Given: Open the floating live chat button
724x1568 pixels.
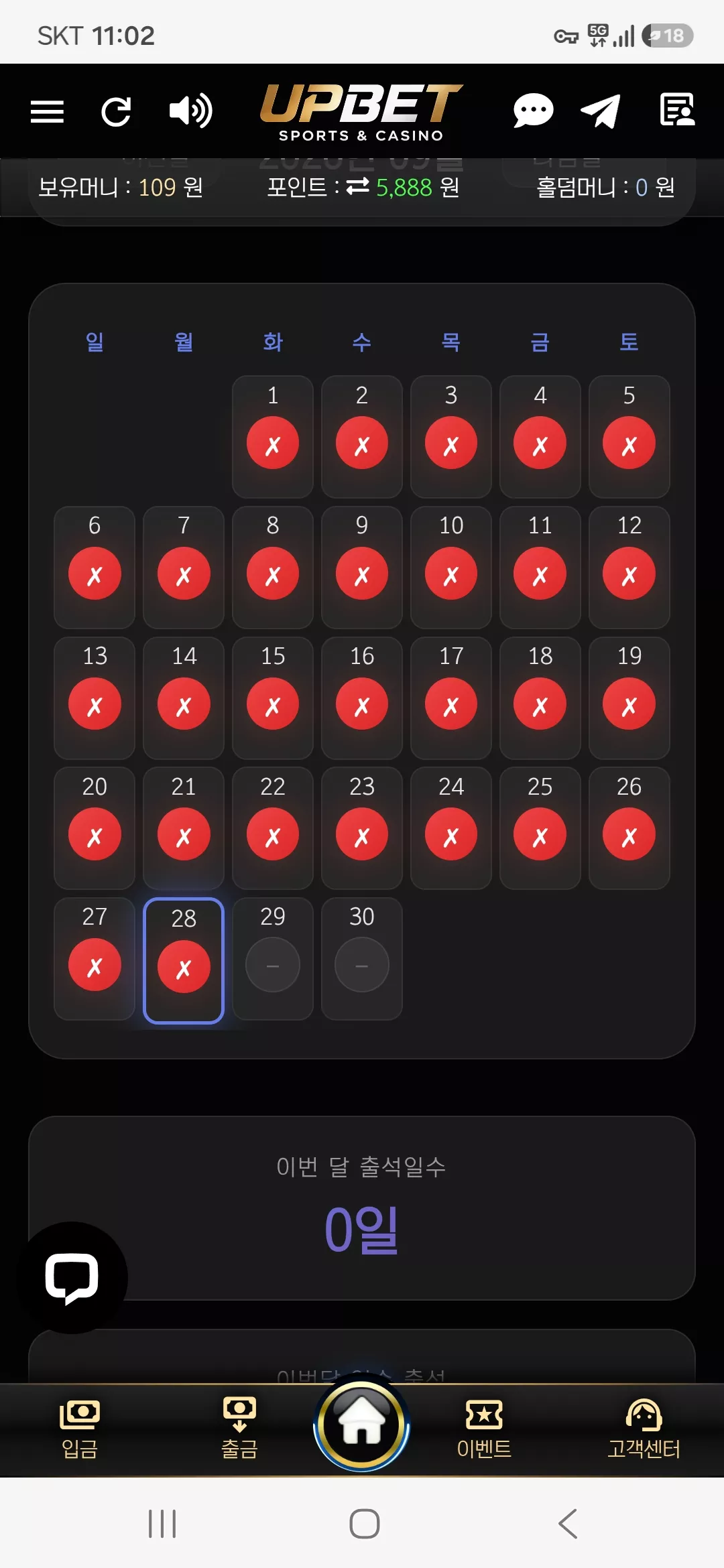Looking at the screenshot, I should (72, 1278).
